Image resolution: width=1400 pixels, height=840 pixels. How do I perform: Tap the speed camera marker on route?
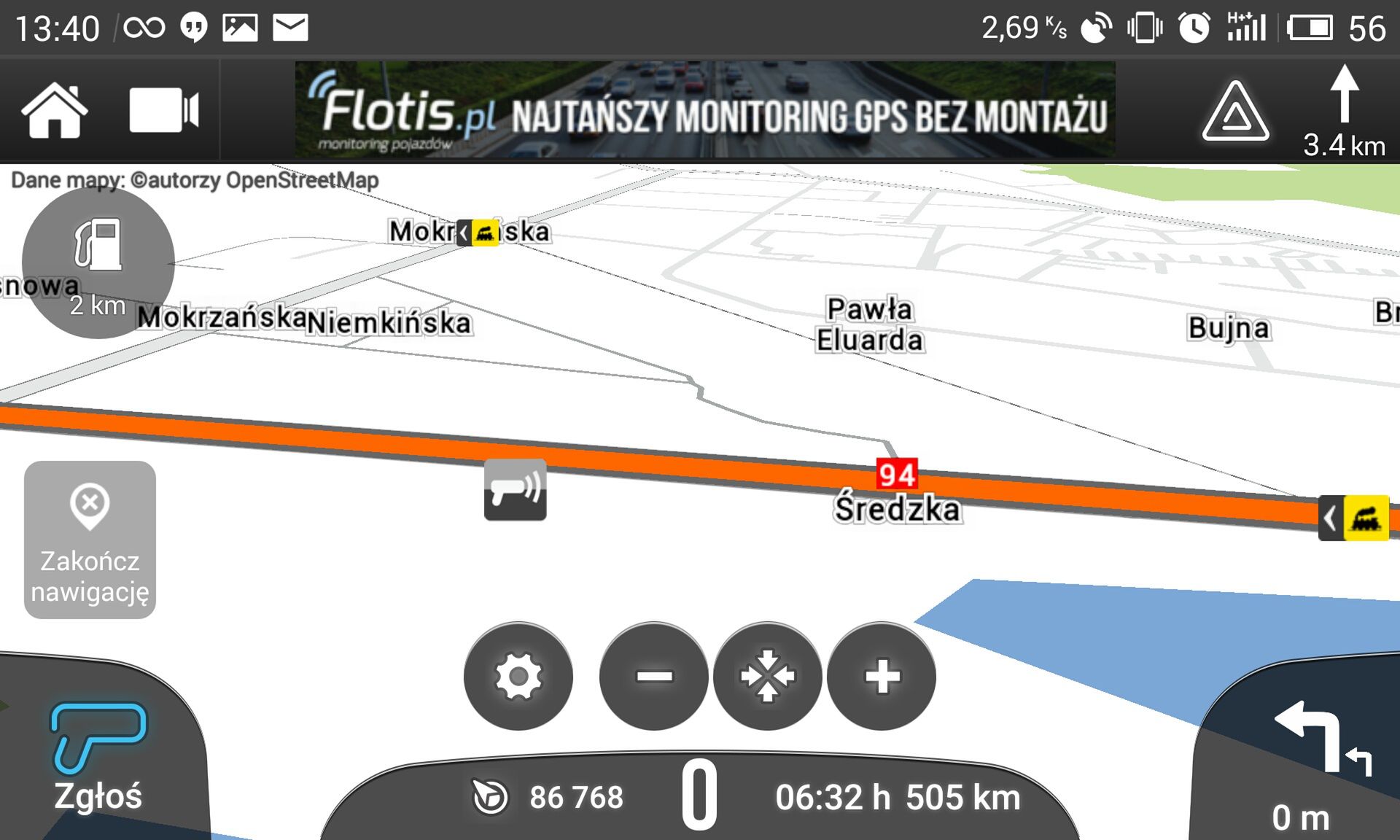click(x=515, y=489)
